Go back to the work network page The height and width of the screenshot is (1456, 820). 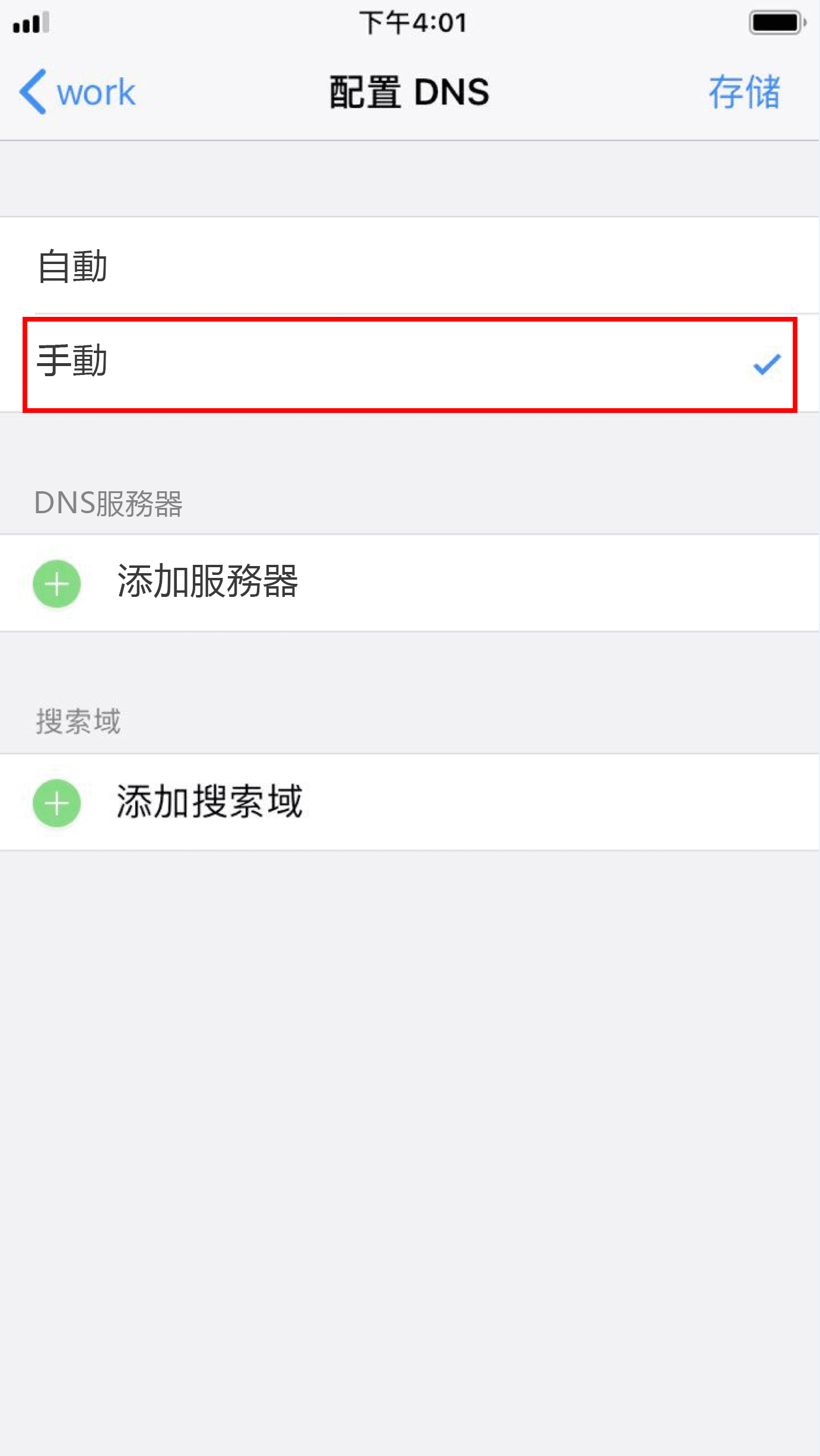(77, 92)
